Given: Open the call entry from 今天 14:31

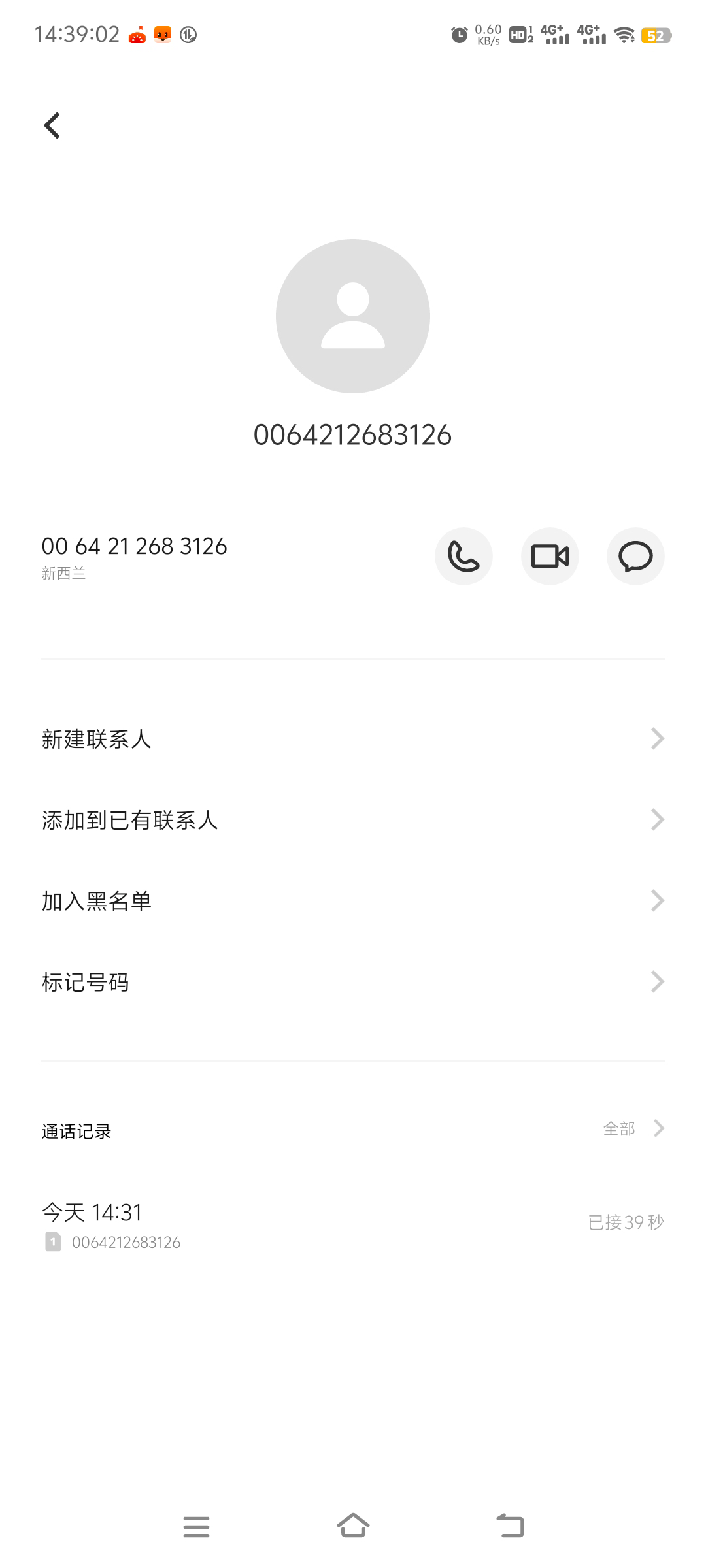Looking at the screenshot, I should [x=353, y=1225].
